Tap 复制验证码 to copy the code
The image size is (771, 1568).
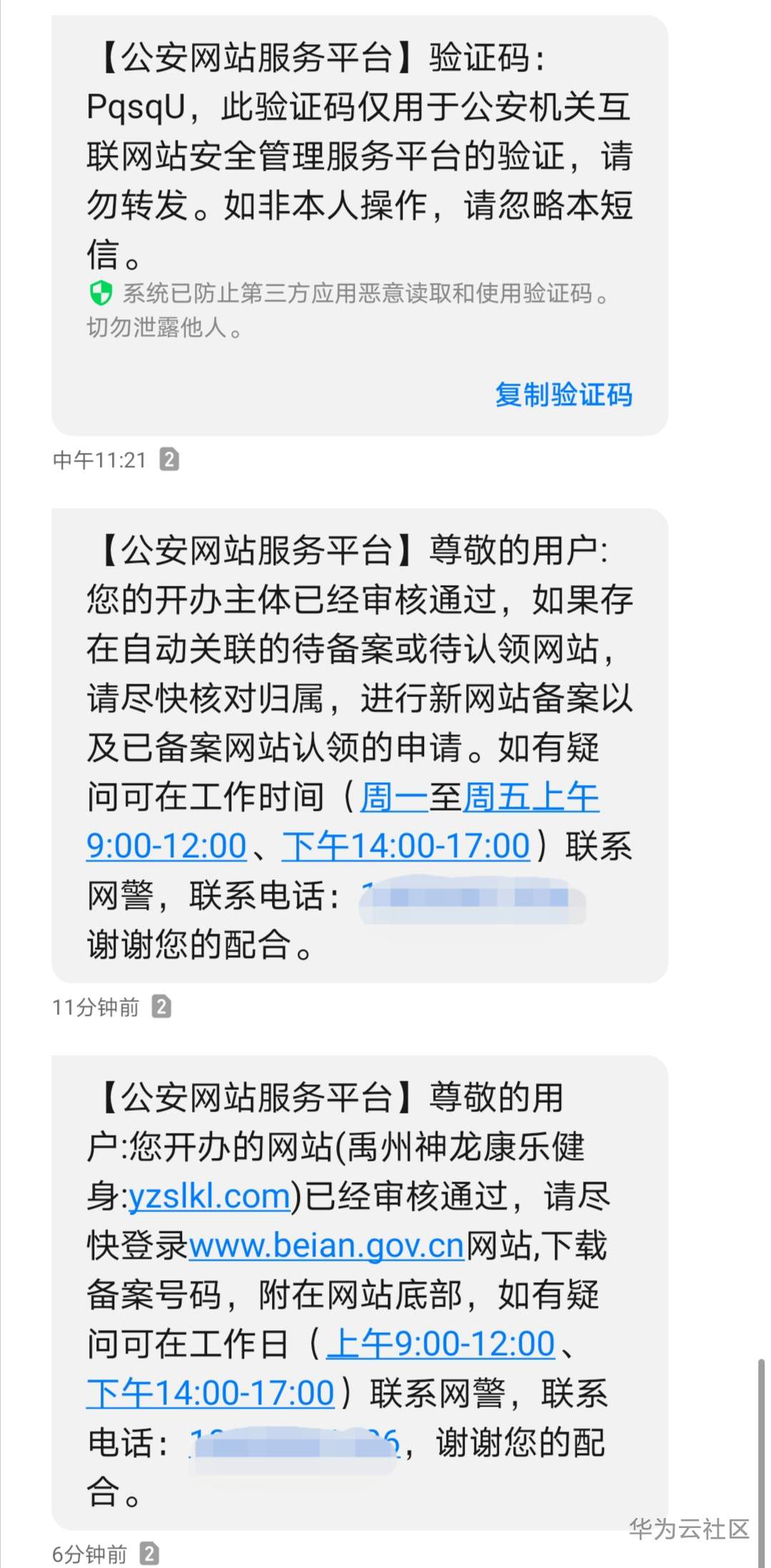[x=563, y=394]
